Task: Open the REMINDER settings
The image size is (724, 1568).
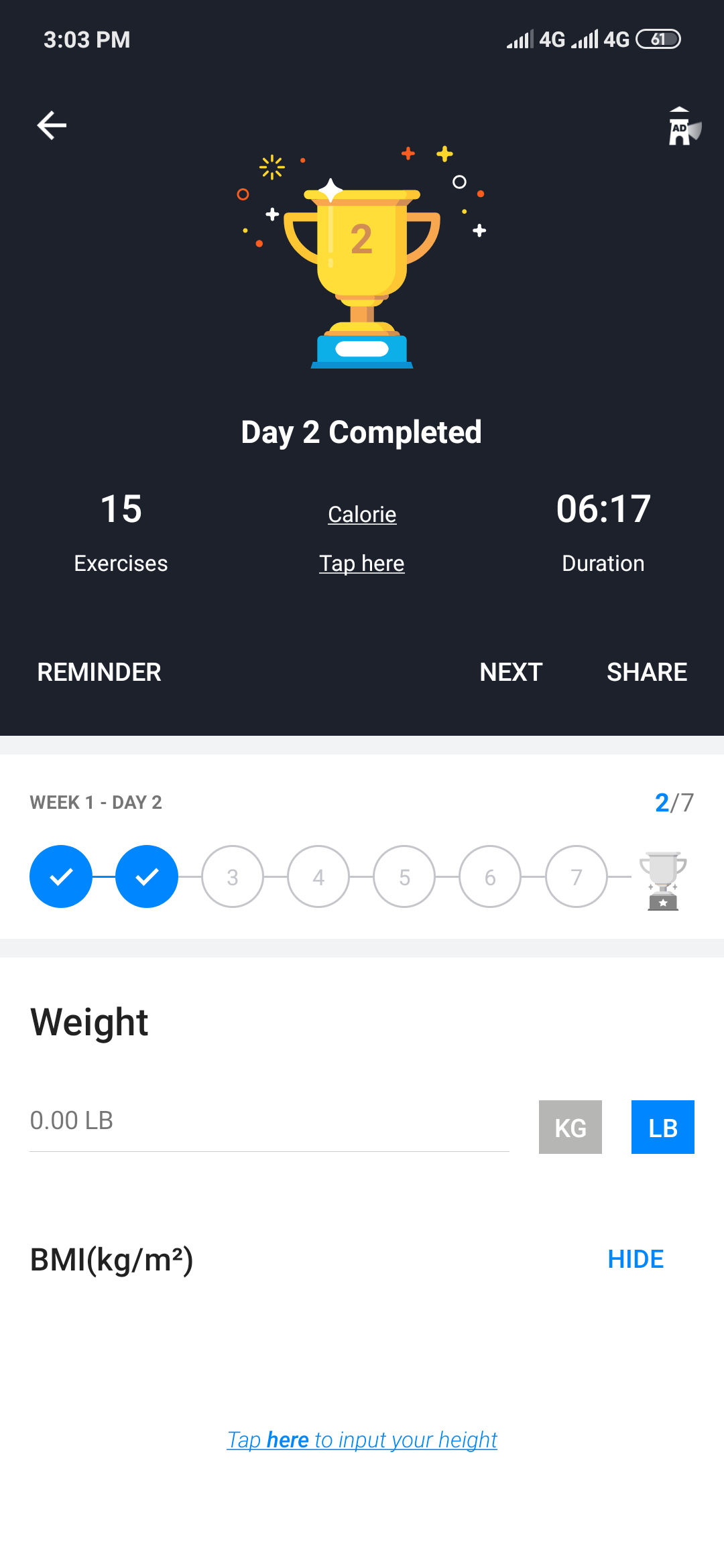Action: (x=99, y=672)
